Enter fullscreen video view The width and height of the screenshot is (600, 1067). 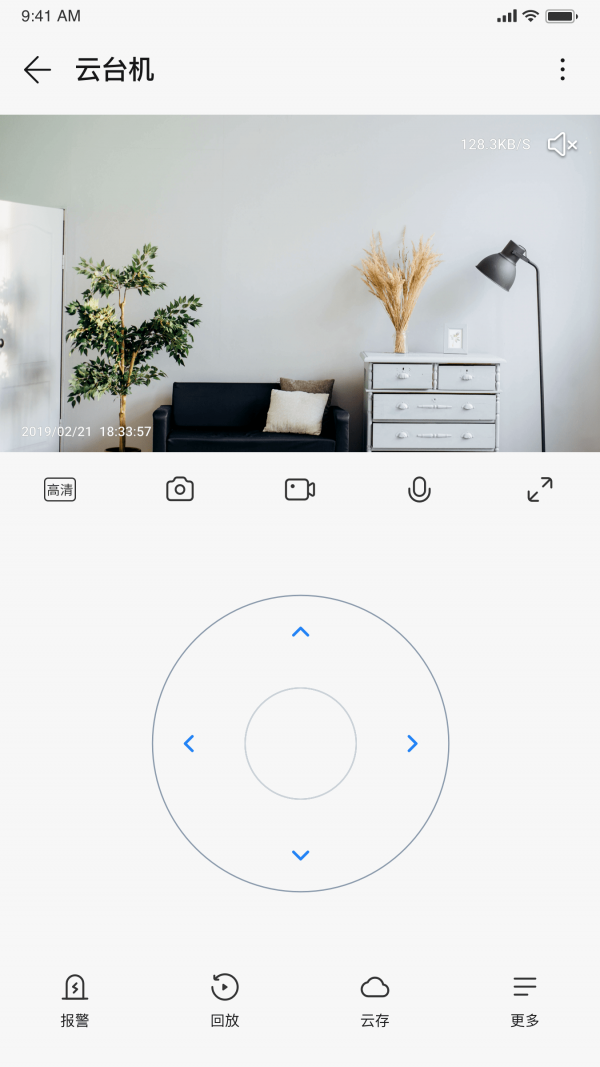click(540, 490)
